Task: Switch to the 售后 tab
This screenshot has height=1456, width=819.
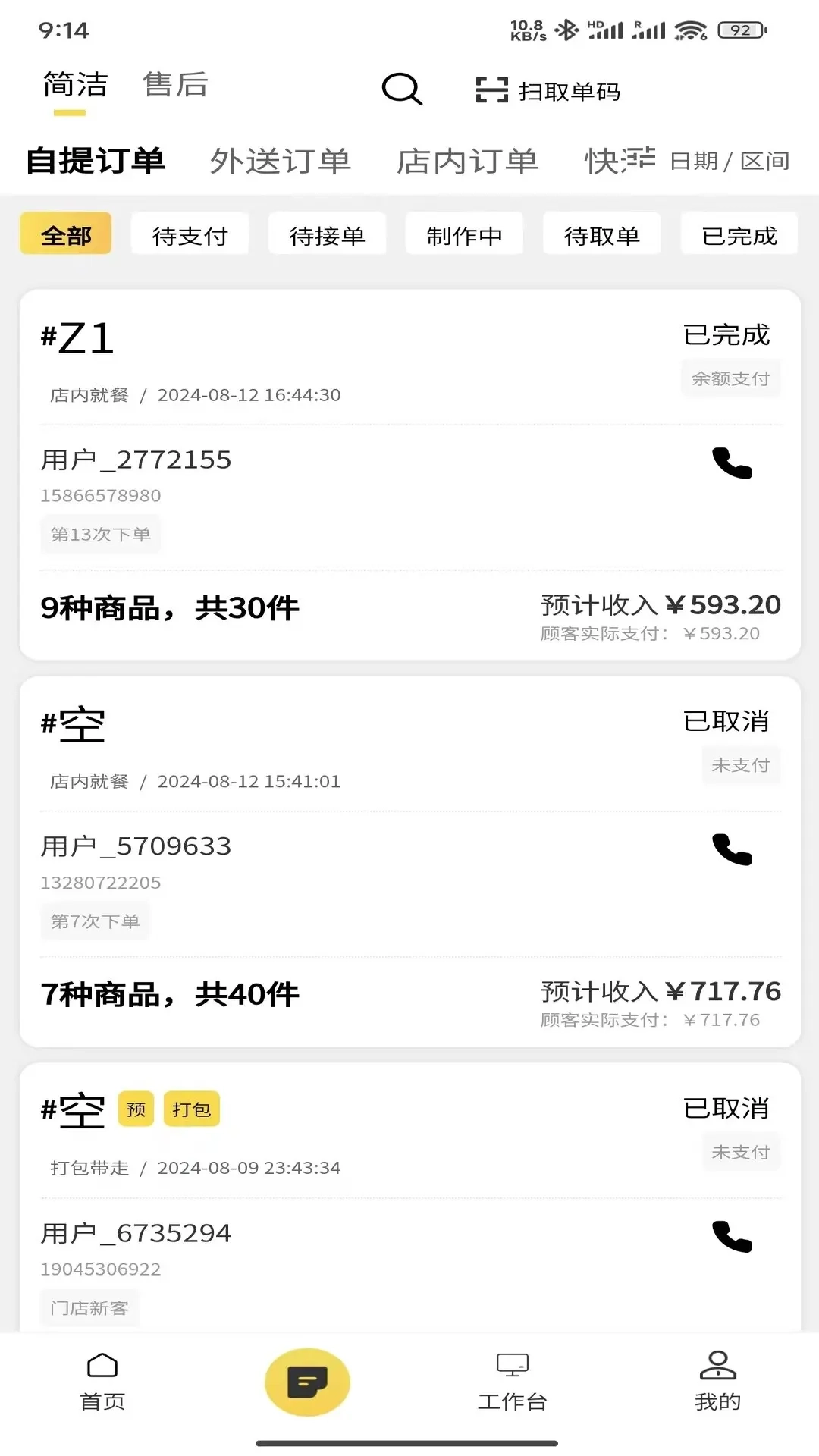Action: coord(176,84)
